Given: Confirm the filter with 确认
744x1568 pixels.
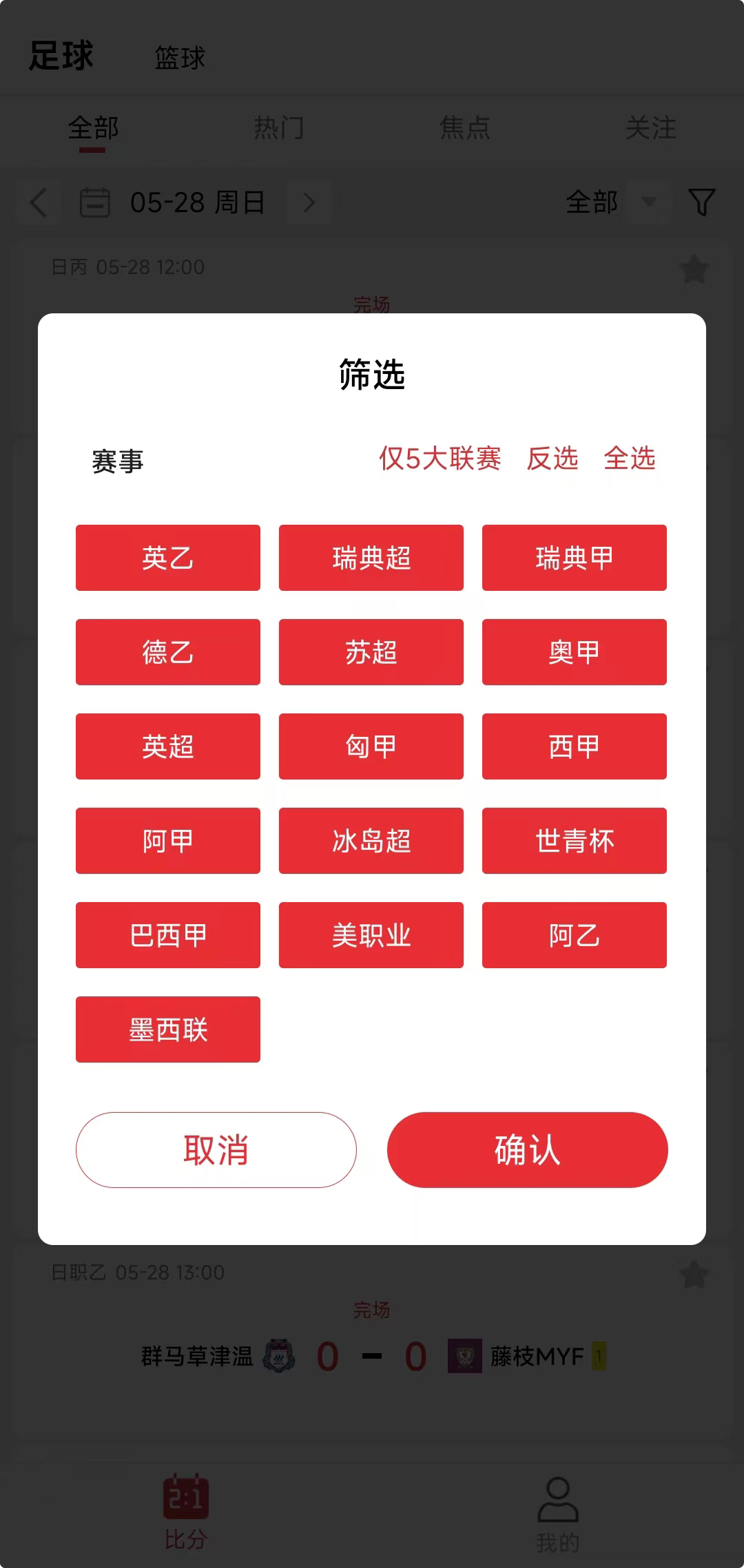Looking at the screenshot, I should point(527,1149).
